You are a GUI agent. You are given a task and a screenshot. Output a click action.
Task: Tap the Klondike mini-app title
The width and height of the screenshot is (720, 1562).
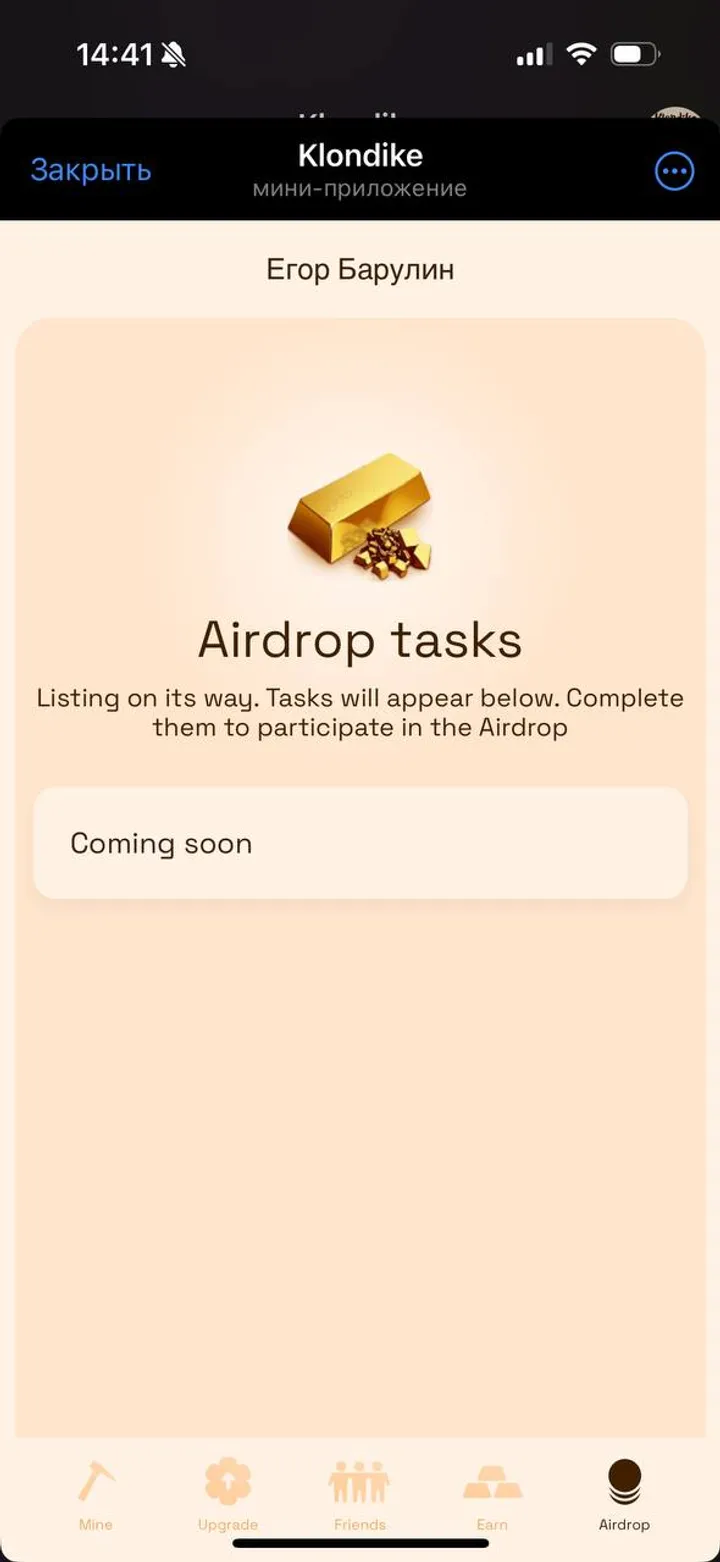(x=360, y=155)
